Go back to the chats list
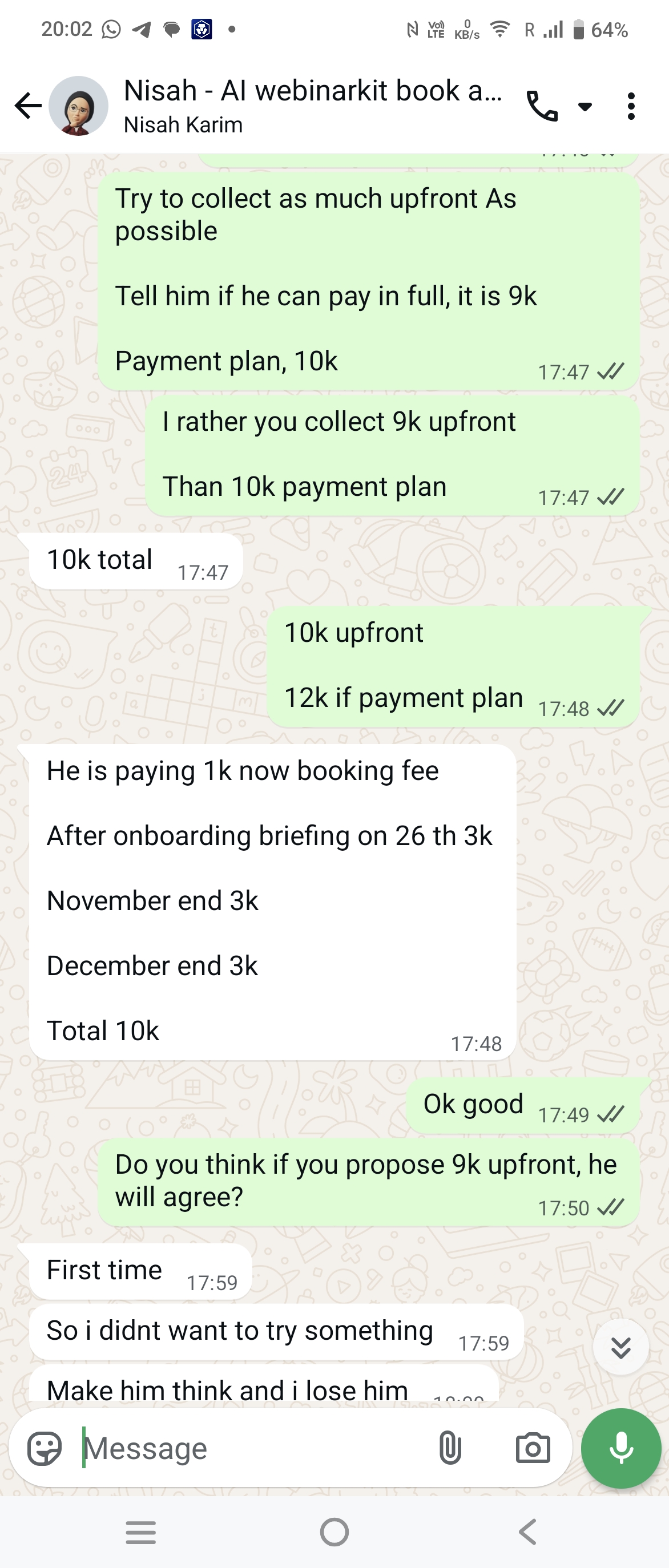The width and height of the screenshot is (669, 1568). click(x=28, y=106)
